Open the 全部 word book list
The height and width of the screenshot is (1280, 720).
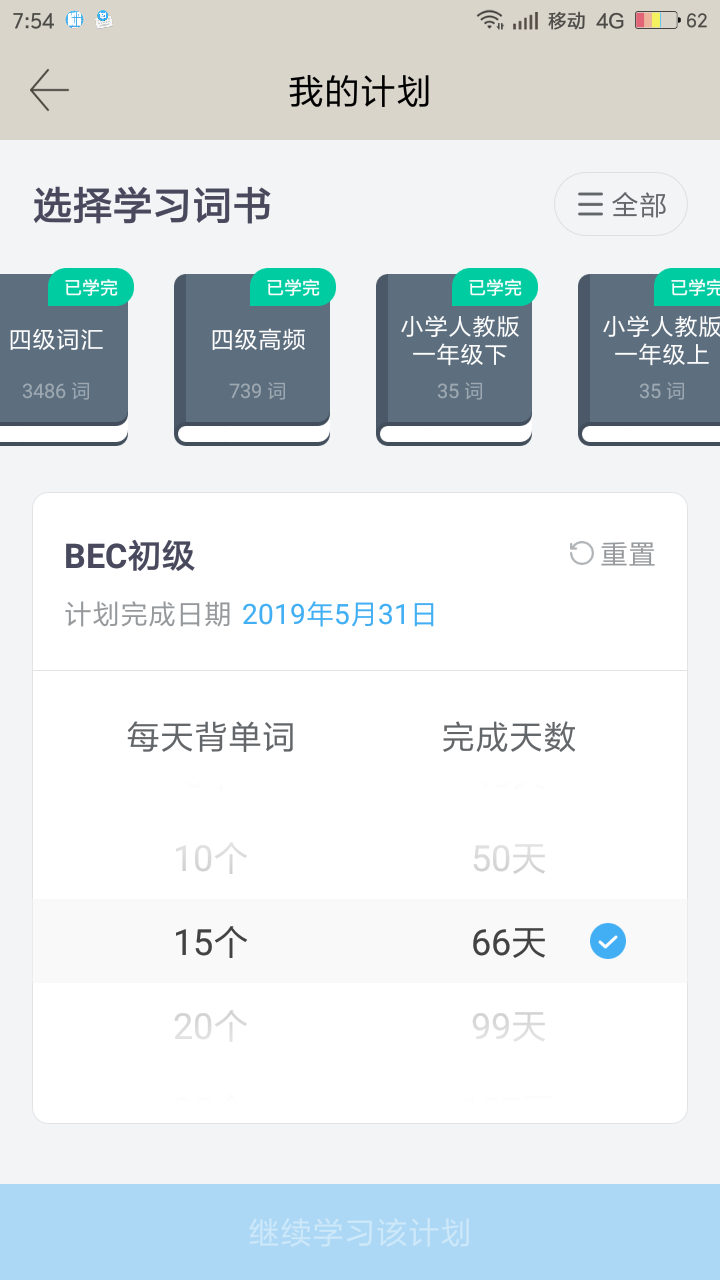[x=621, y=204]
